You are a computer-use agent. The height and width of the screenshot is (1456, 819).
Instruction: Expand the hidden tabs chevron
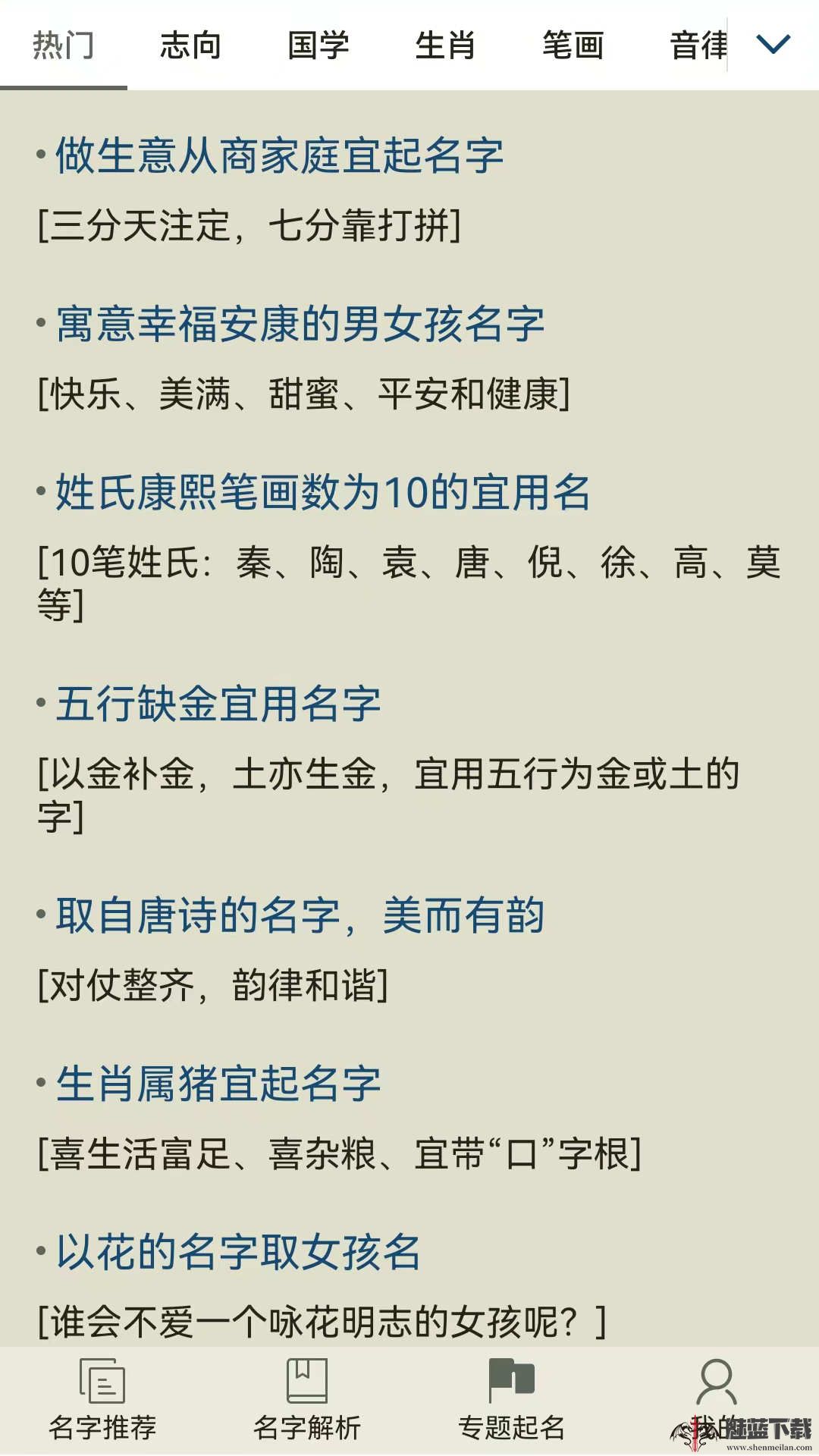tap(771, 45)
